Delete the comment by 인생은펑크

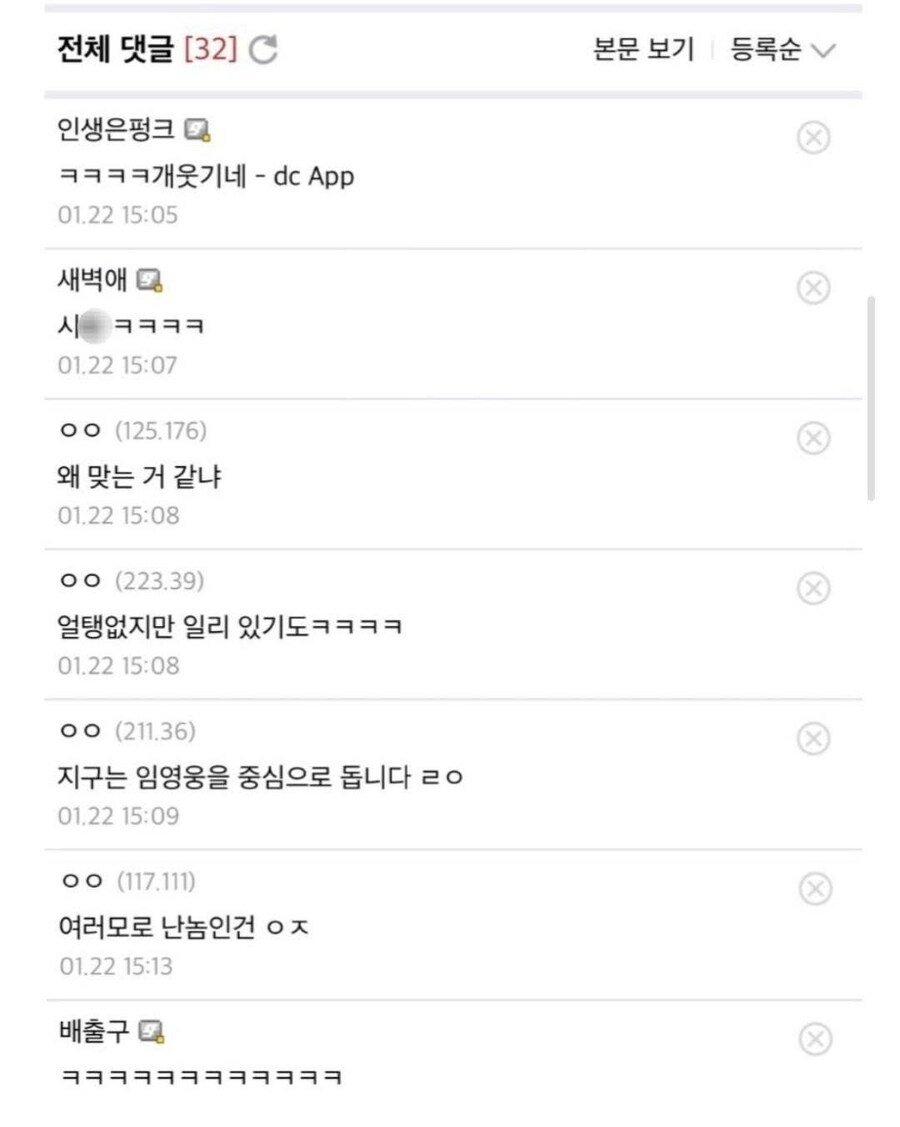[813, 139]
